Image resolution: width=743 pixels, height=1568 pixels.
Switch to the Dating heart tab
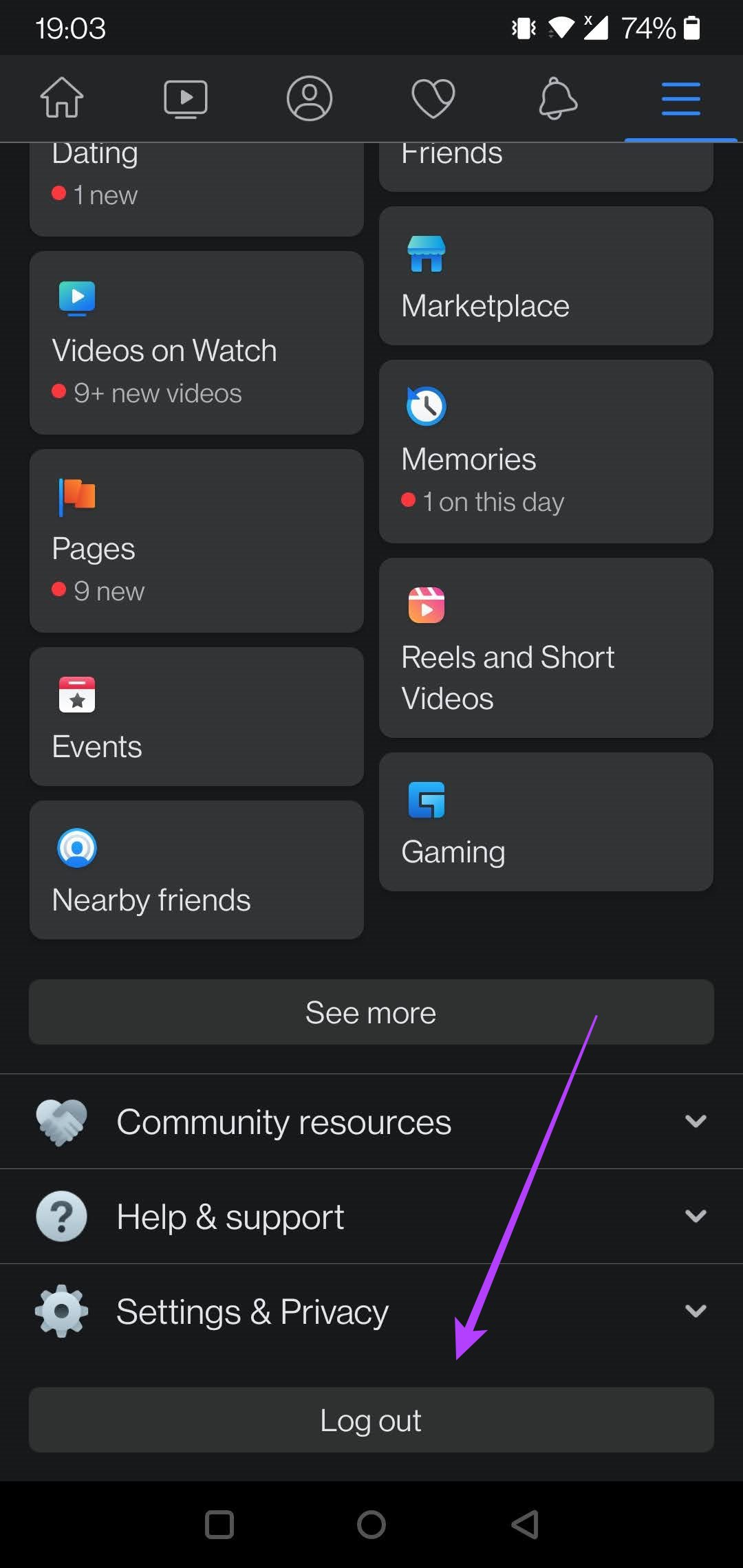pyautogui.click(x=433, y=98)
